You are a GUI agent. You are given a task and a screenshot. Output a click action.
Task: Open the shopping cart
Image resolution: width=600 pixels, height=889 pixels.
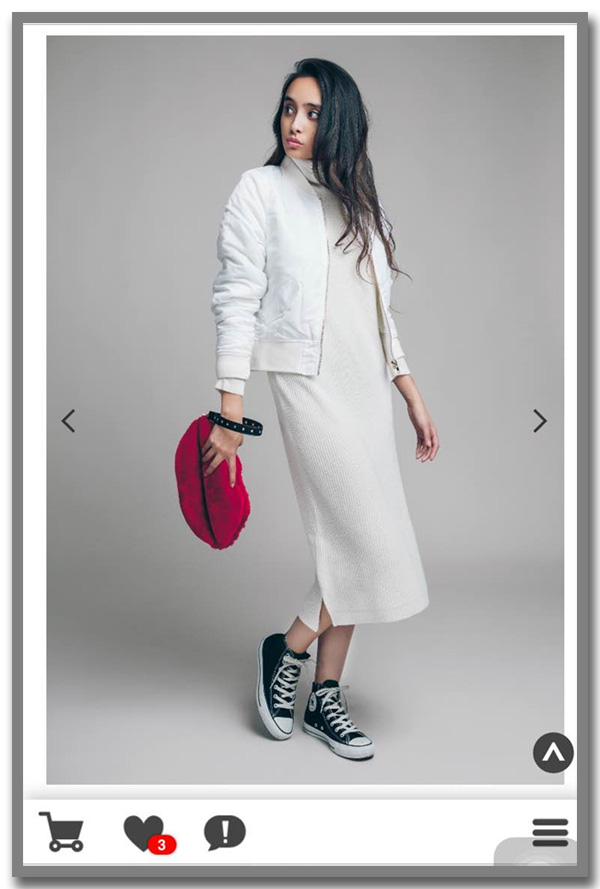click(62, 832)
